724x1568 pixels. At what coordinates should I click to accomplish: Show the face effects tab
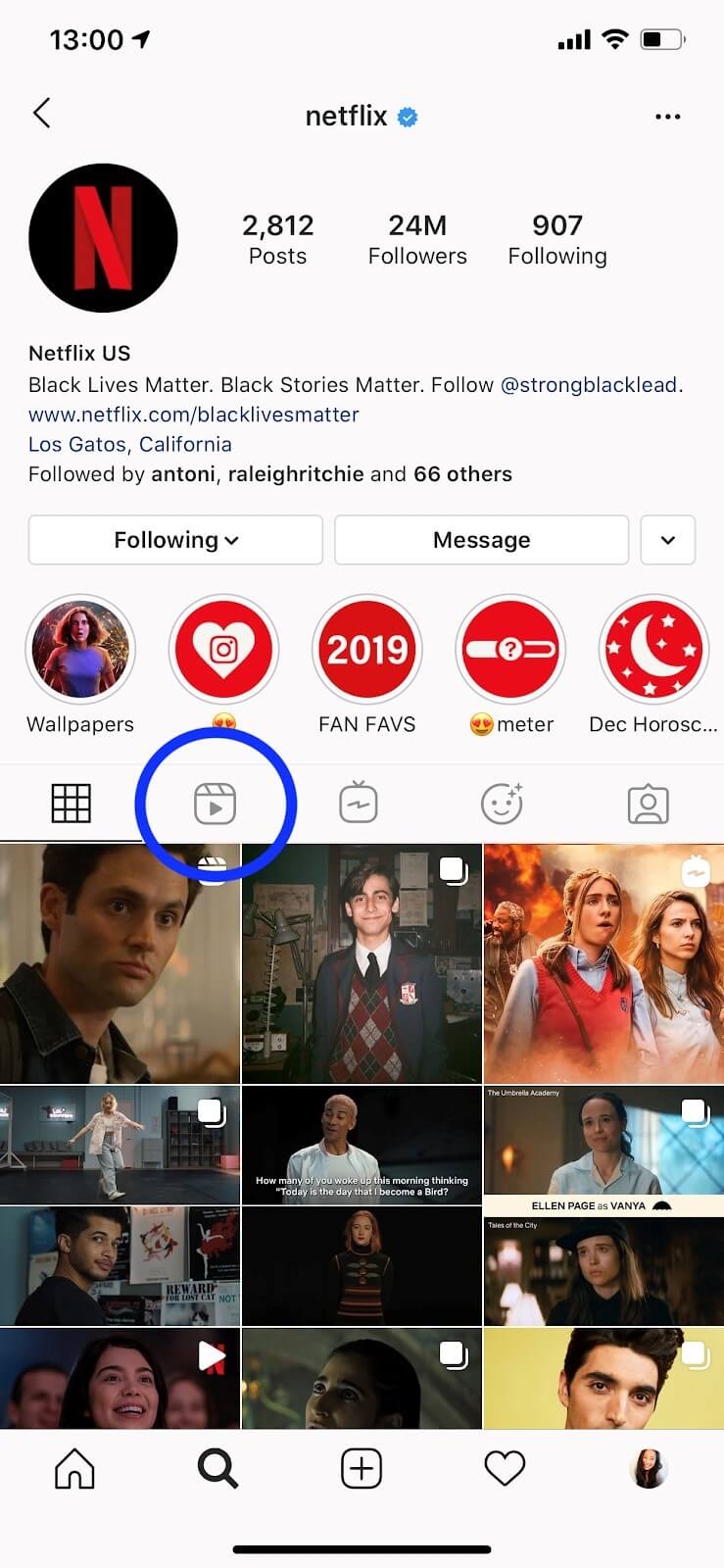[x=503, y=805]
